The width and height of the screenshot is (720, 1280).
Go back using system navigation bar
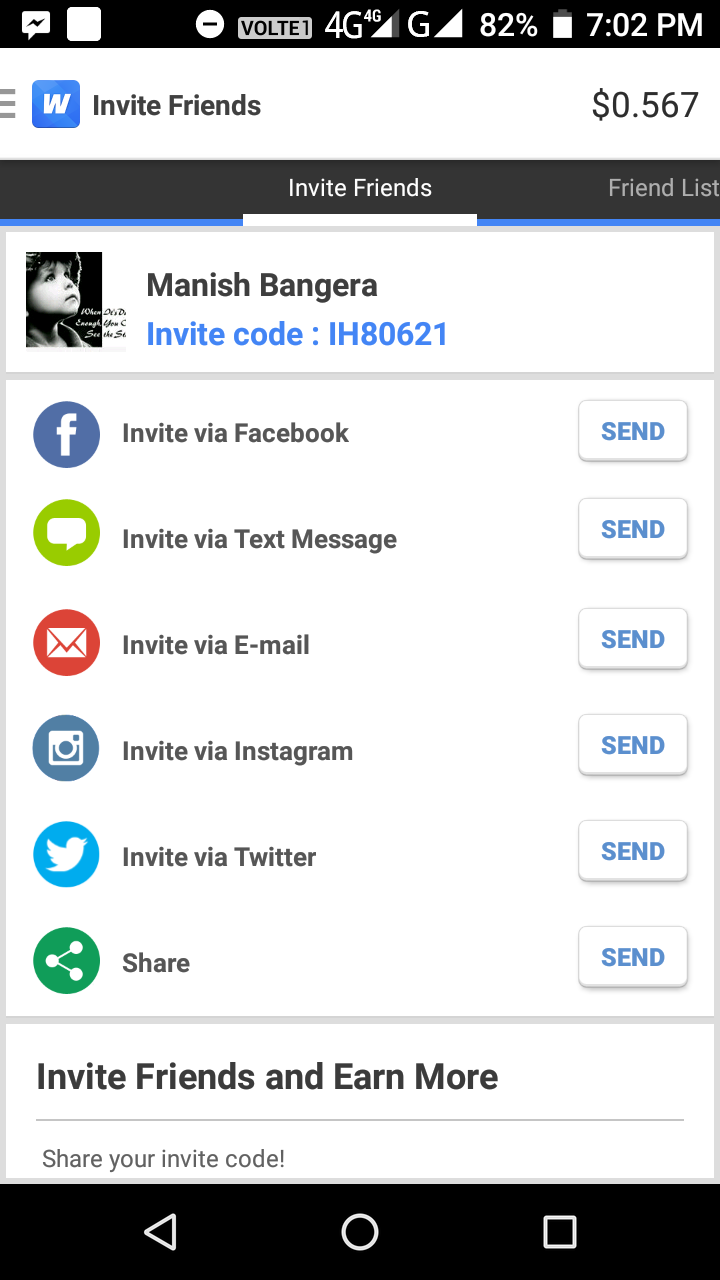click(160, 1232)
